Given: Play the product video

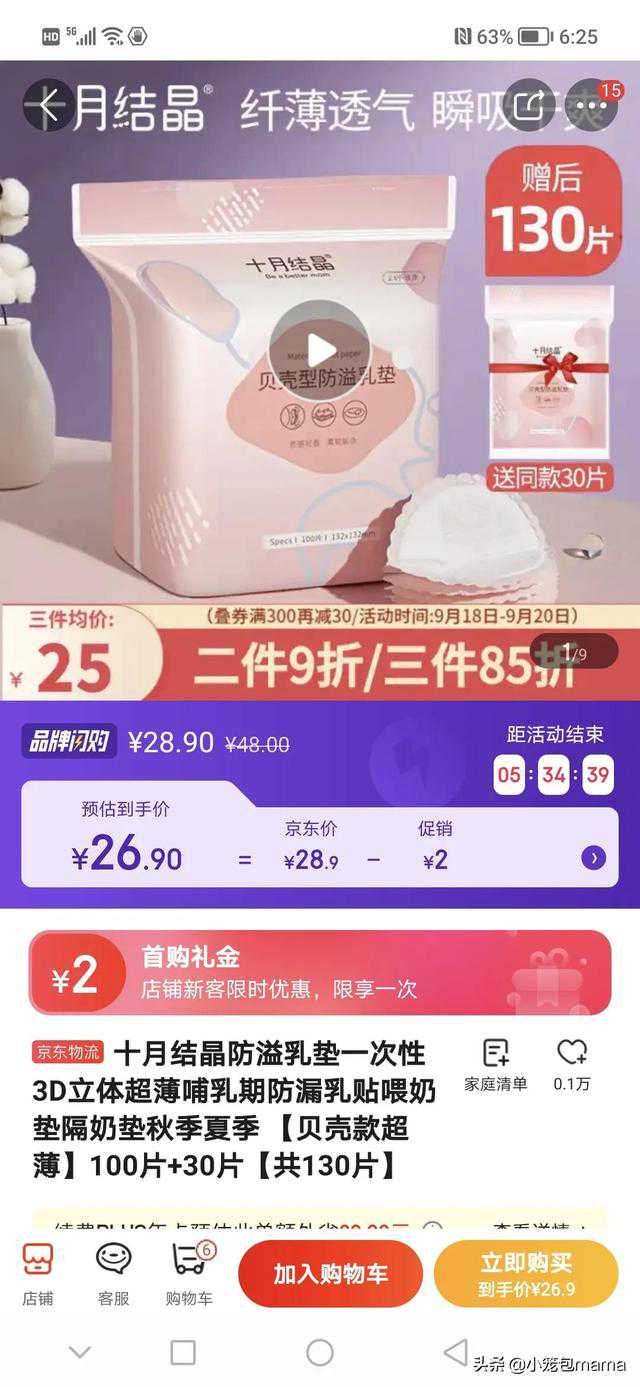Looking at the screenshot, I should pyautogui.click(x=320, y=350).
